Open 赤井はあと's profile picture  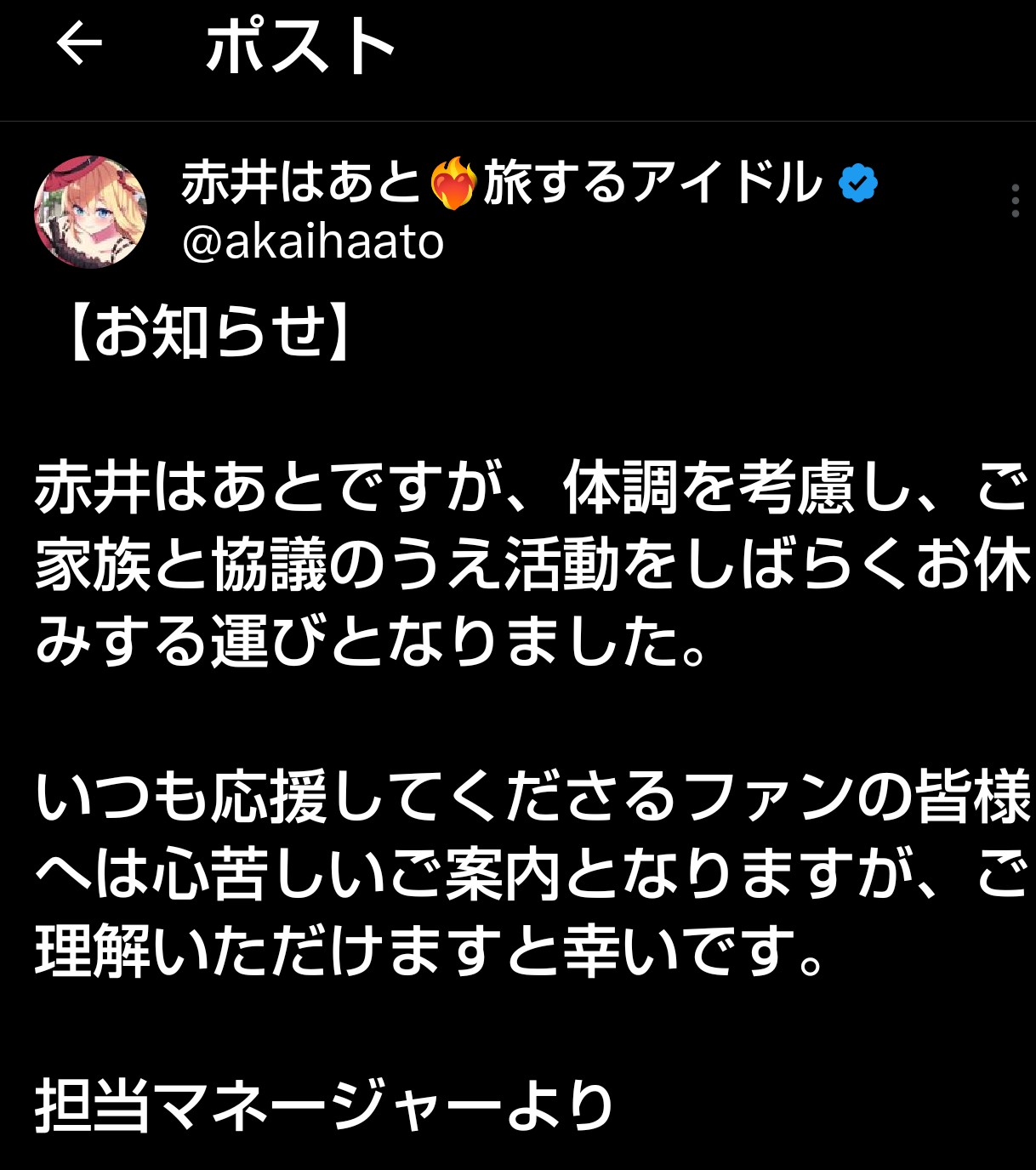click(90, 212)
